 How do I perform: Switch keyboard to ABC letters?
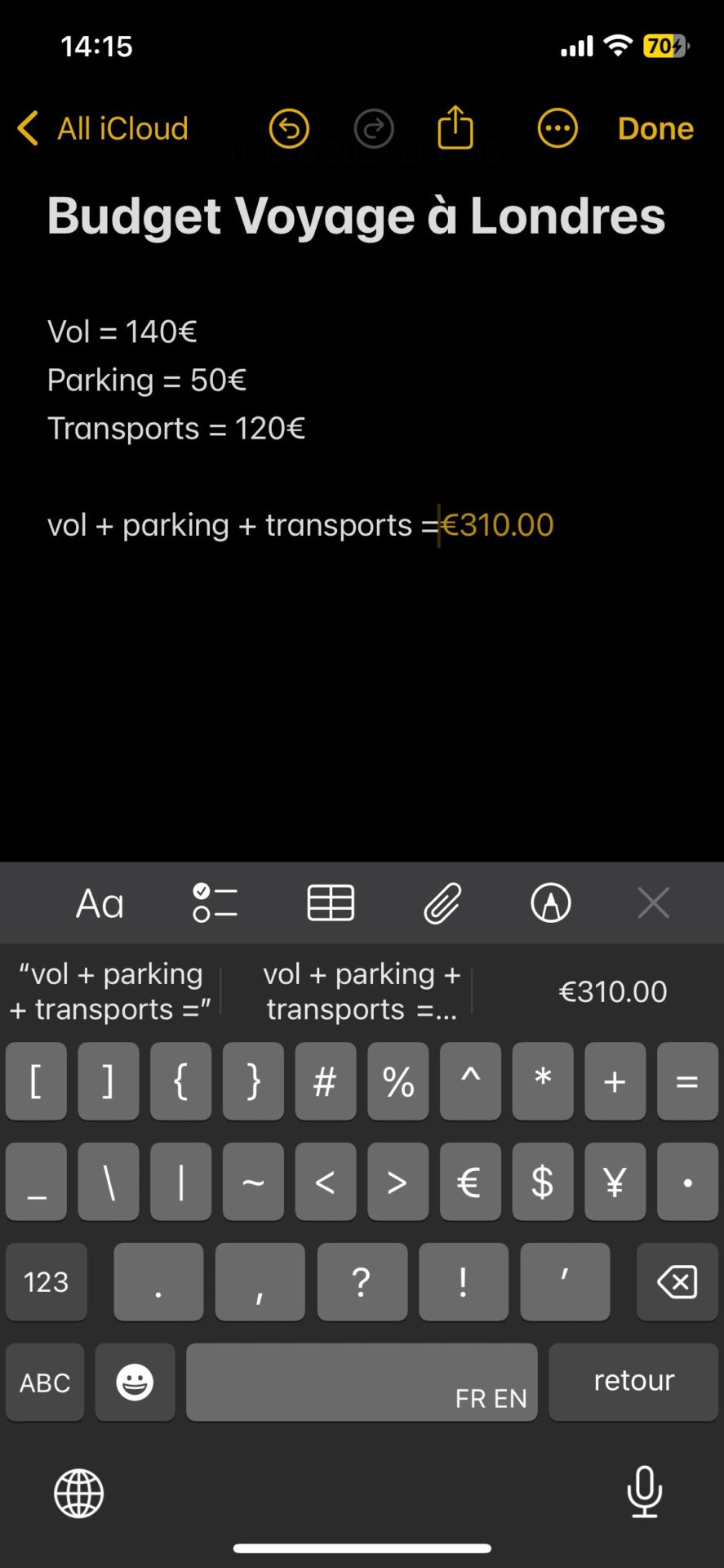[x=45, y=1382]
